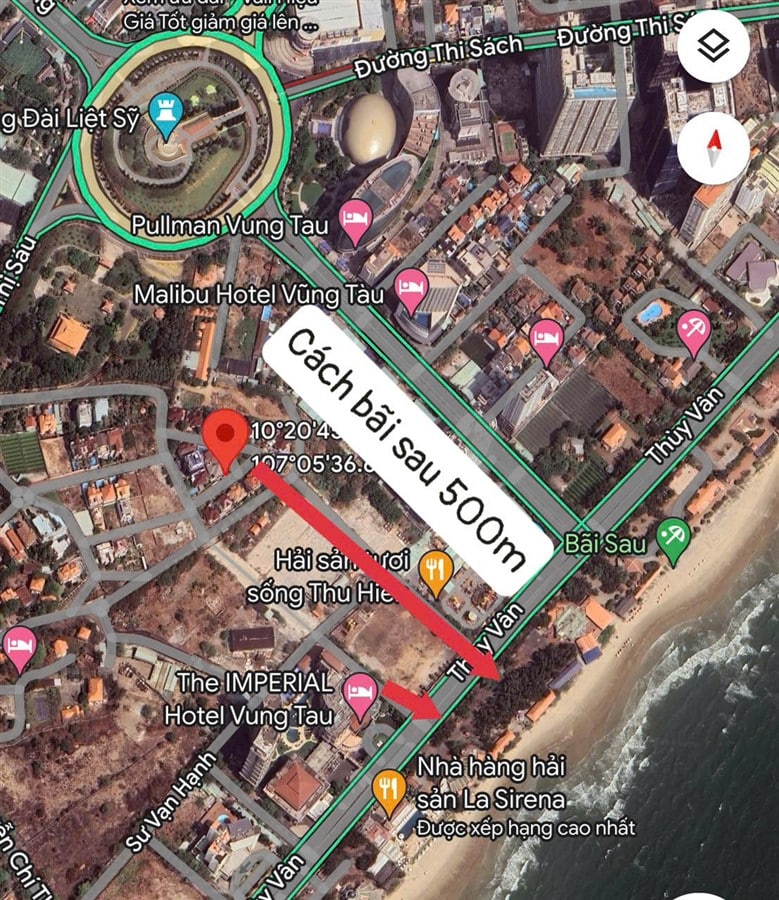This screenshot has width=779, height=900.
Task: Select the Malibu Hotel Vũng Tàu pin
Action: (x=410, y=288)
